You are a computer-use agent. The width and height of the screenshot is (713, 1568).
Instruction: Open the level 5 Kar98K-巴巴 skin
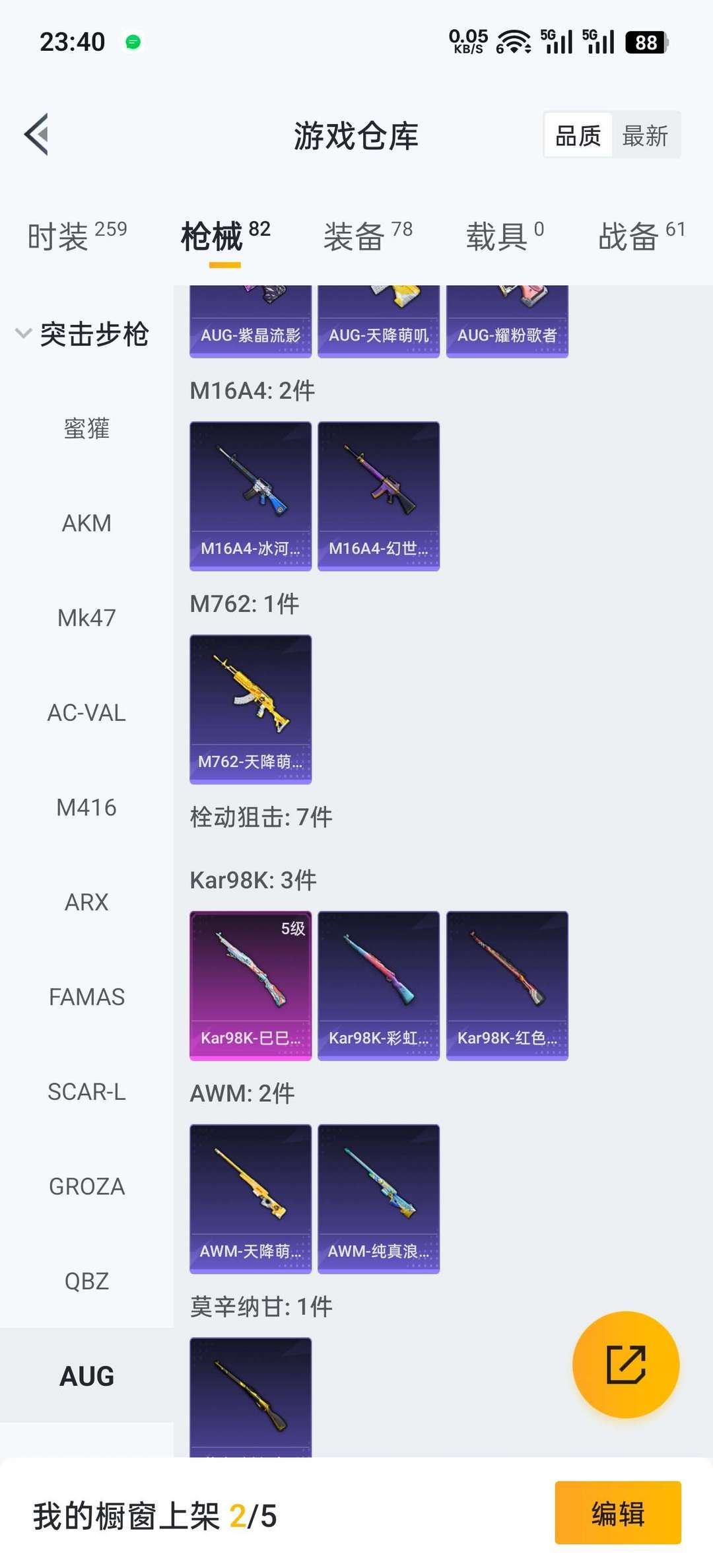pos(250,985)
